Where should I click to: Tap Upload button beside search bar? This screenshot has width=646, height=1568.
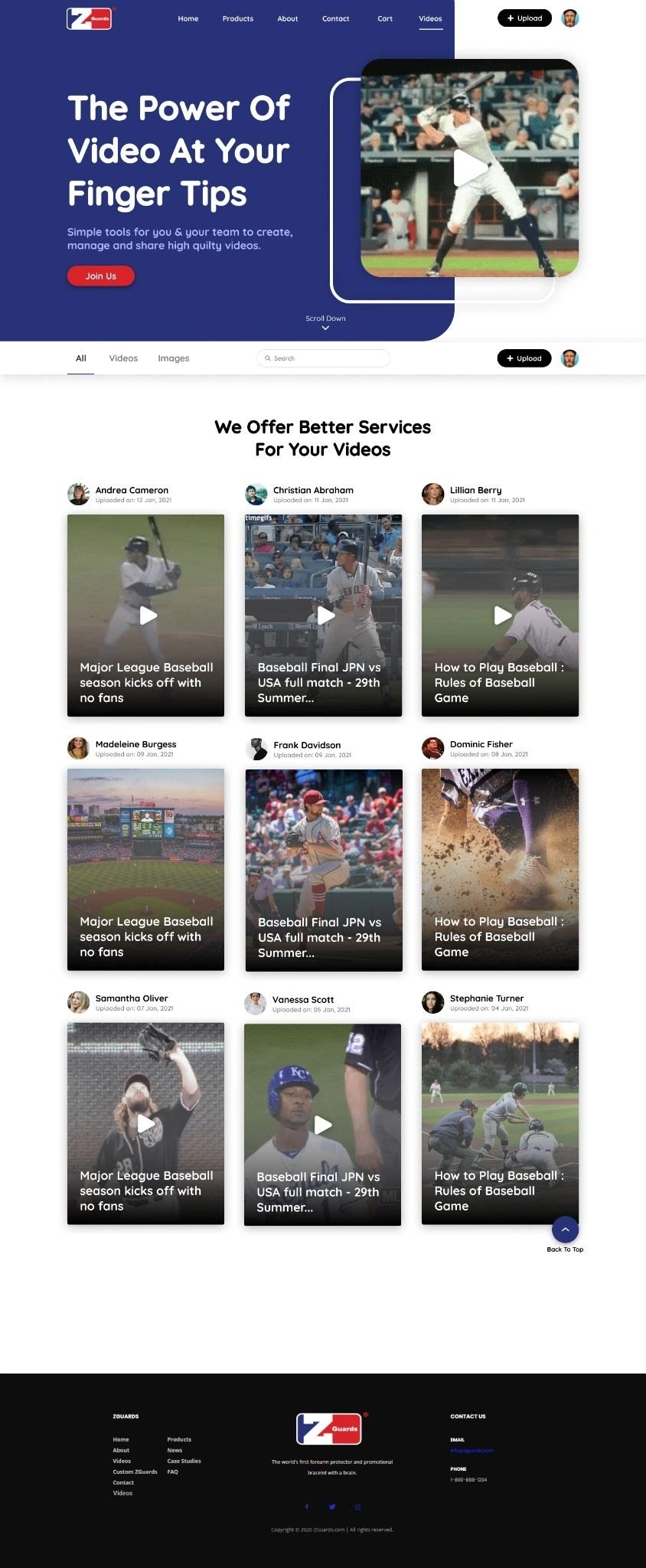[x=524, y=358]
